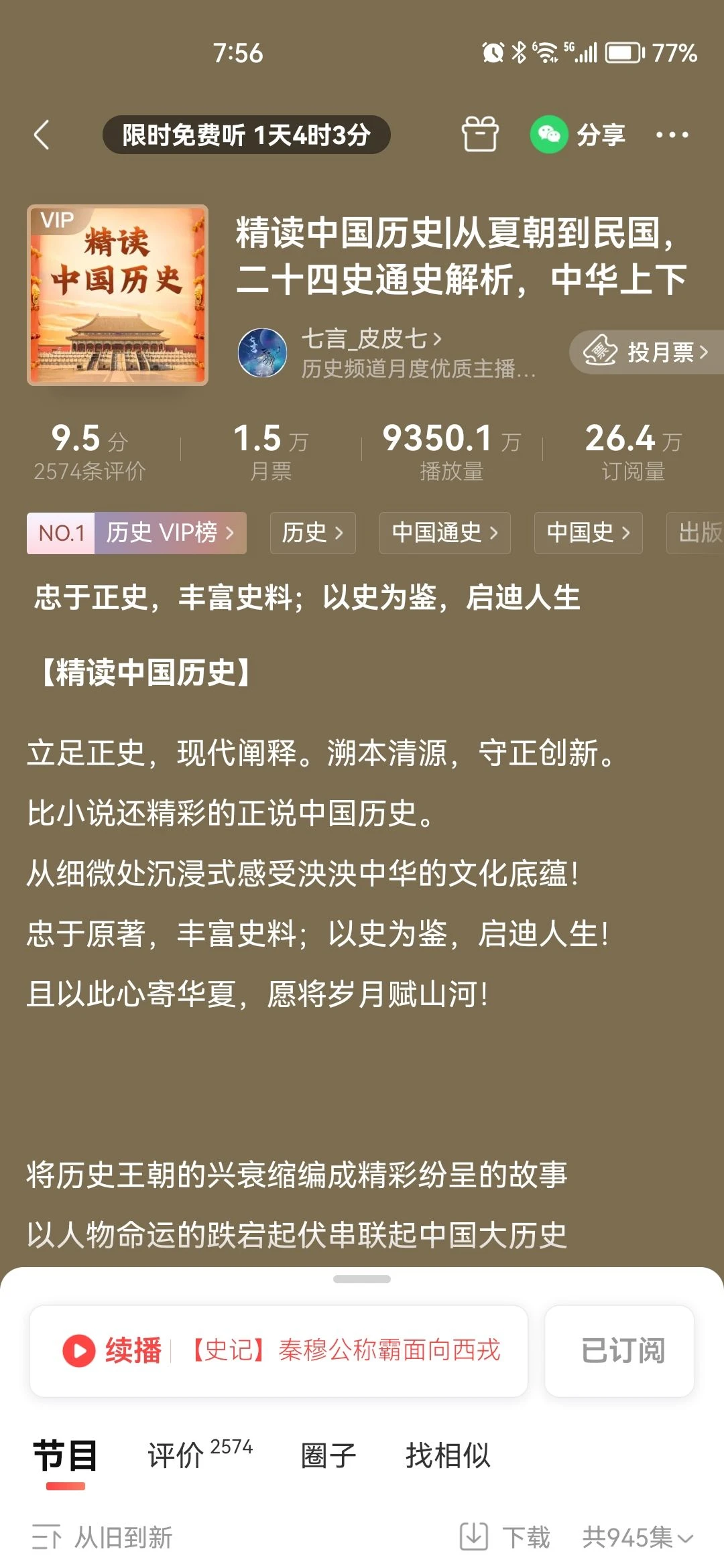Switch to the 圈子 tab
Image resolution: width=724 pixels, height=1568 pixels.
328,1456
